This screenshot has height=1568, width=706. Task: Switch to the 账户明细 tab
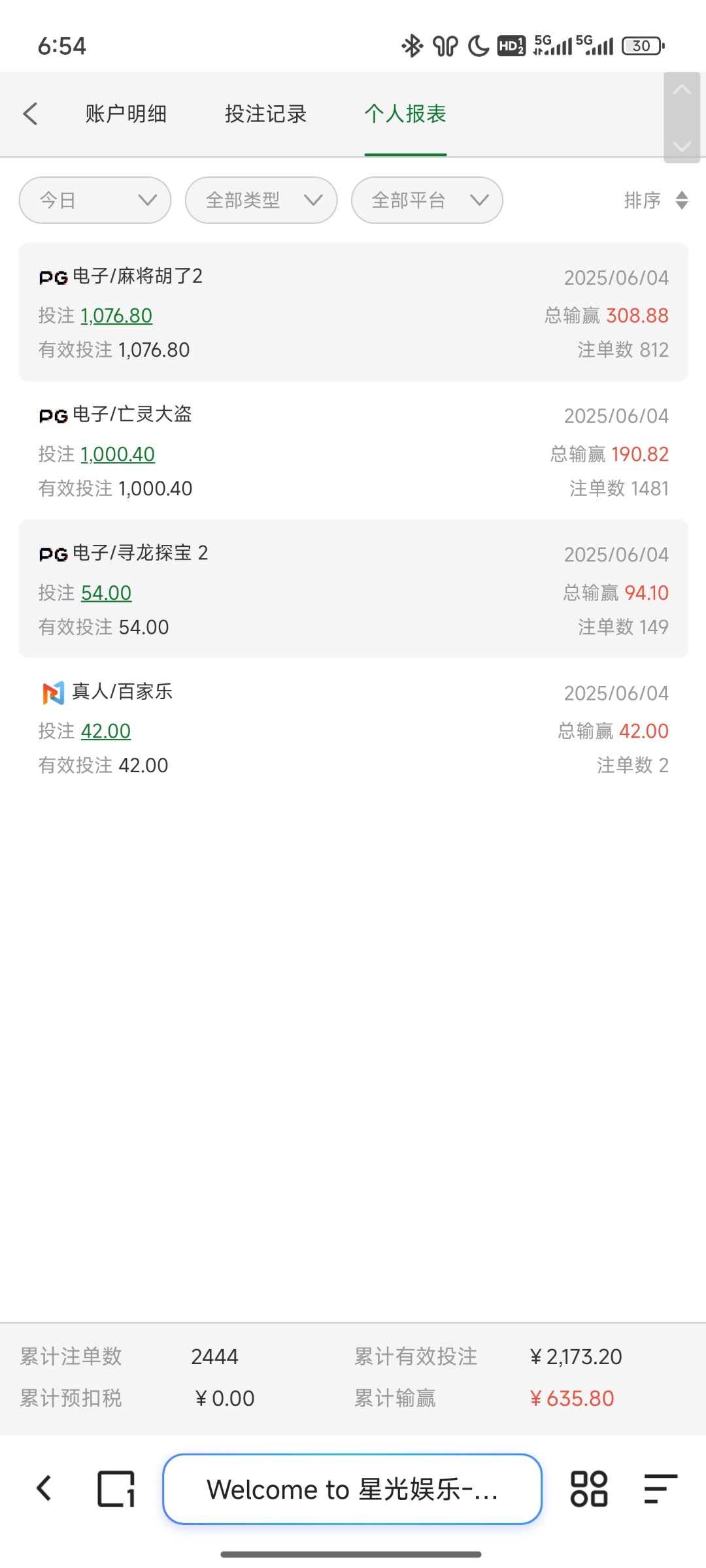(126, 114)
